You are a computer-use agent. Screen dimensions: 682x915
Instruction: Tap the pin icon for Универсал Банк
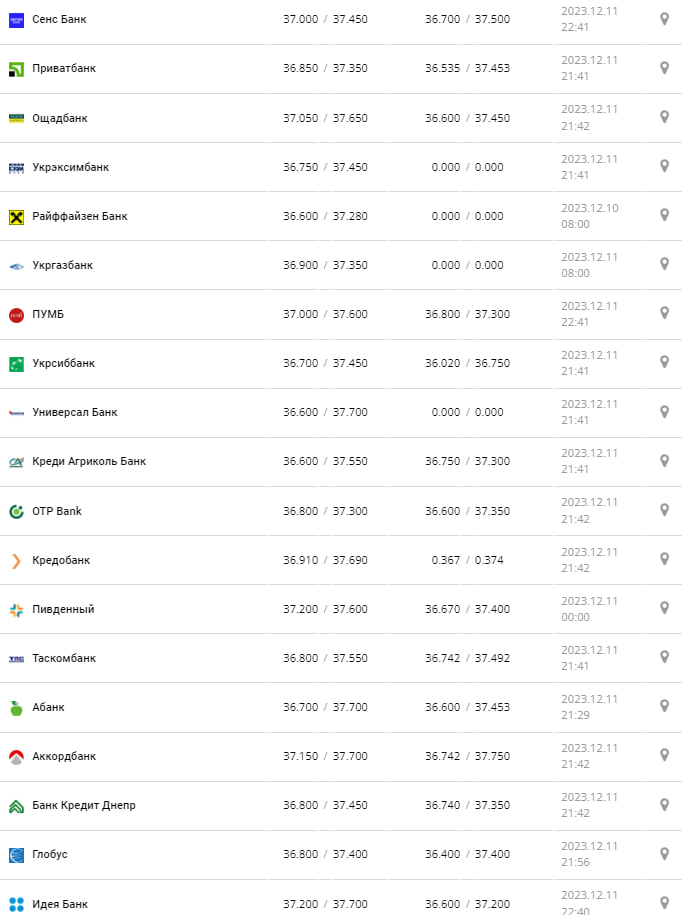[664, 411]
